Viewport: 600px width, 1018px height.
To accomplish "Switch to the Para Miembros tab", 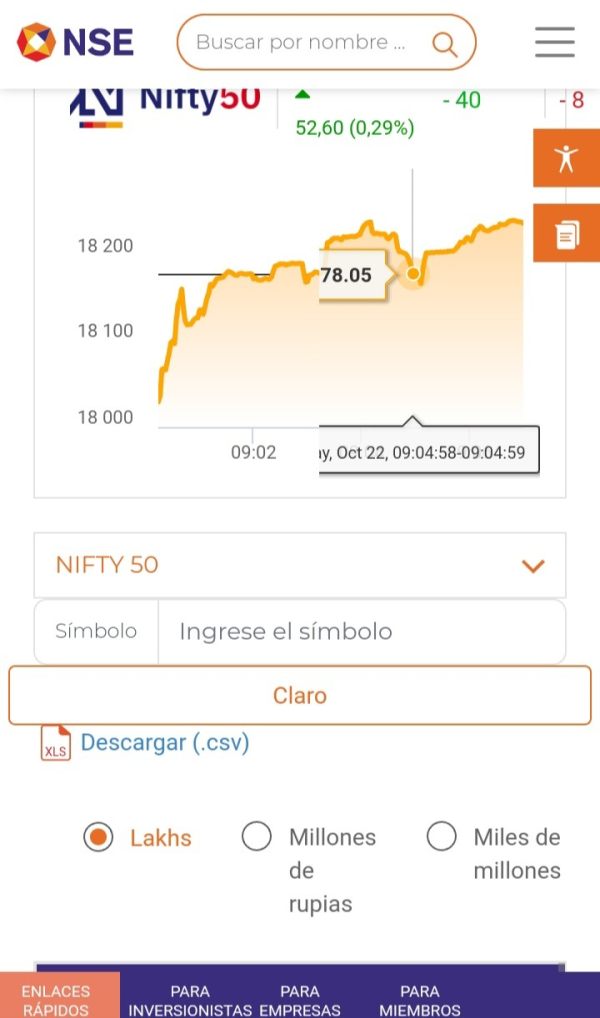I will point(420,1000).
